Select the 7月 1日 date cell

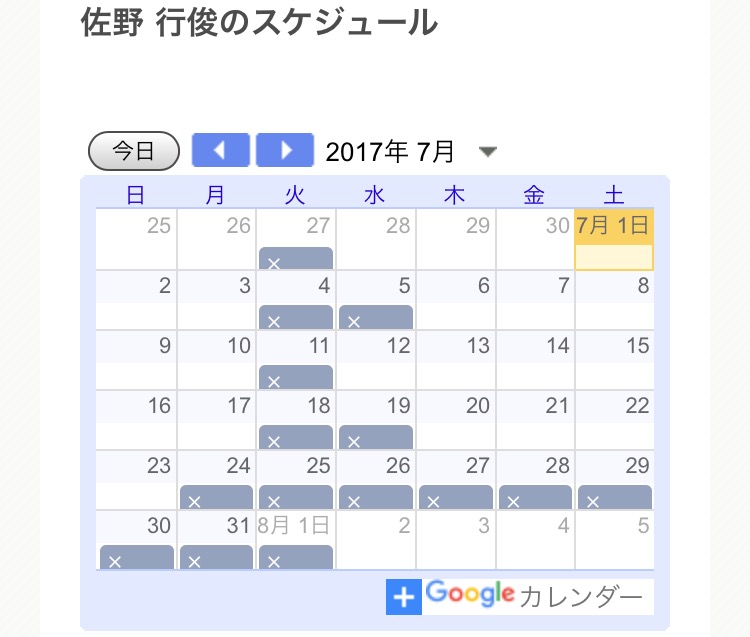coord(614,240)
